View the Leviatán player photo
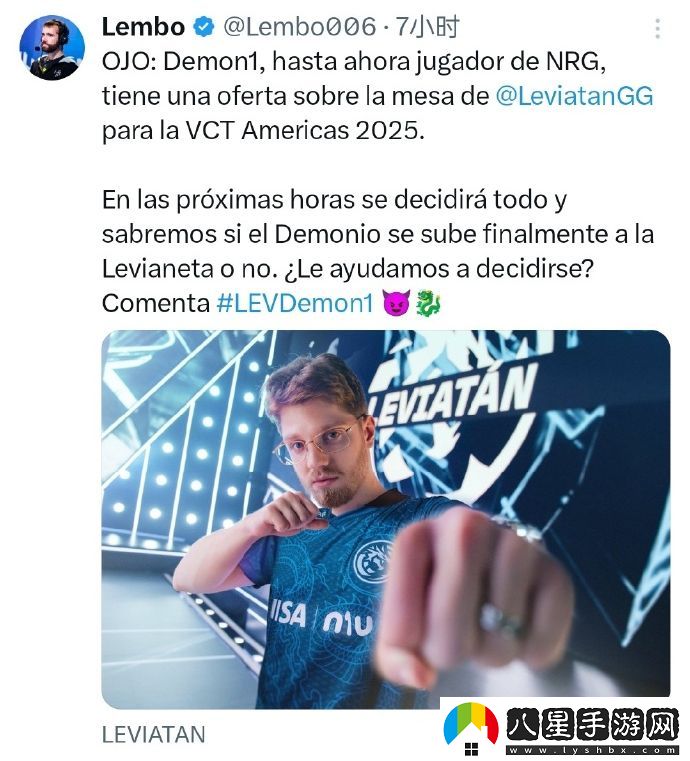Screen dimensions: 690x761 coord(385,518)
